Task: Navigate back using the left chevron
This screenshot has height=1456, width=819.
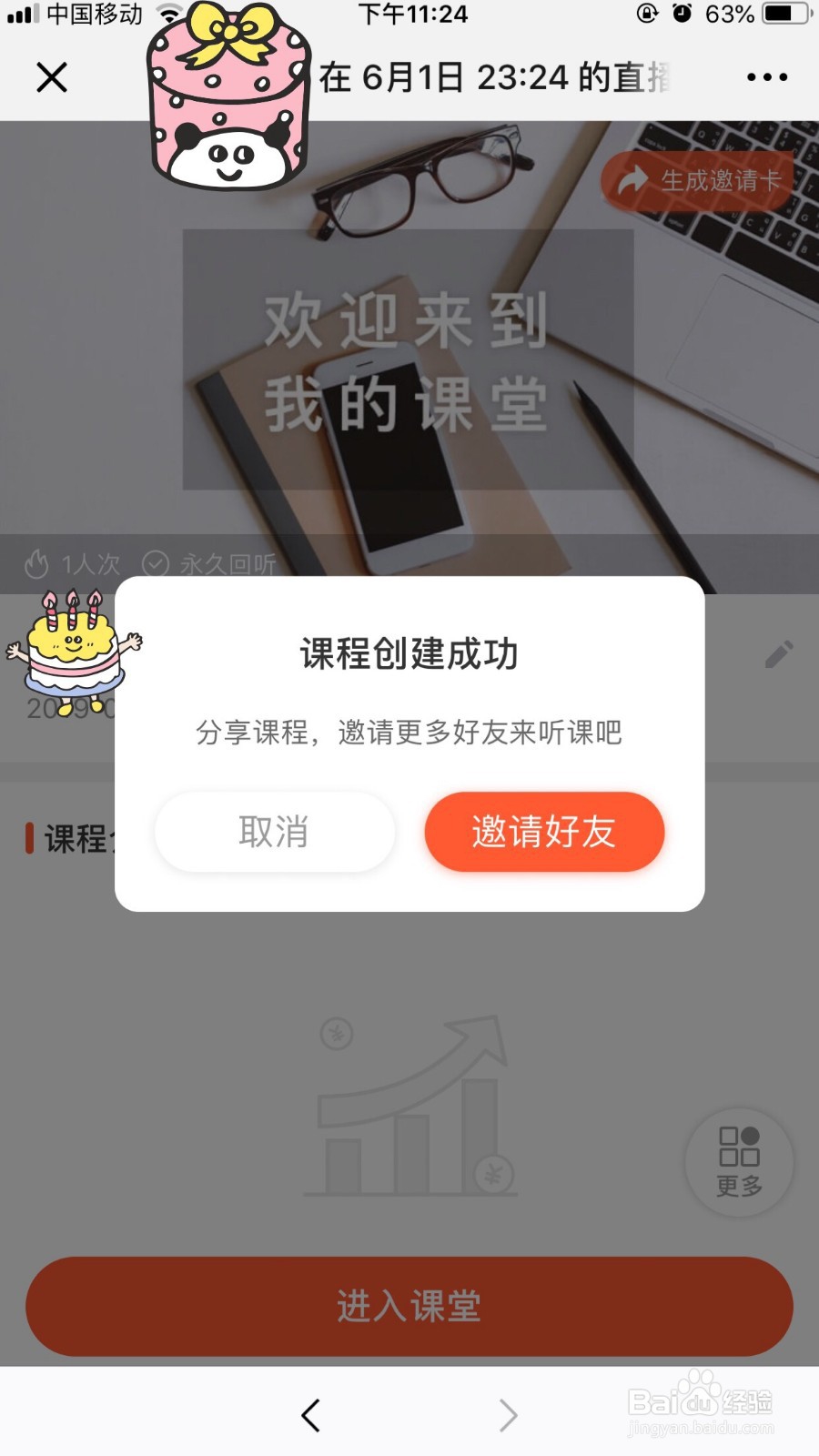Action: (x=309, y=1414)
